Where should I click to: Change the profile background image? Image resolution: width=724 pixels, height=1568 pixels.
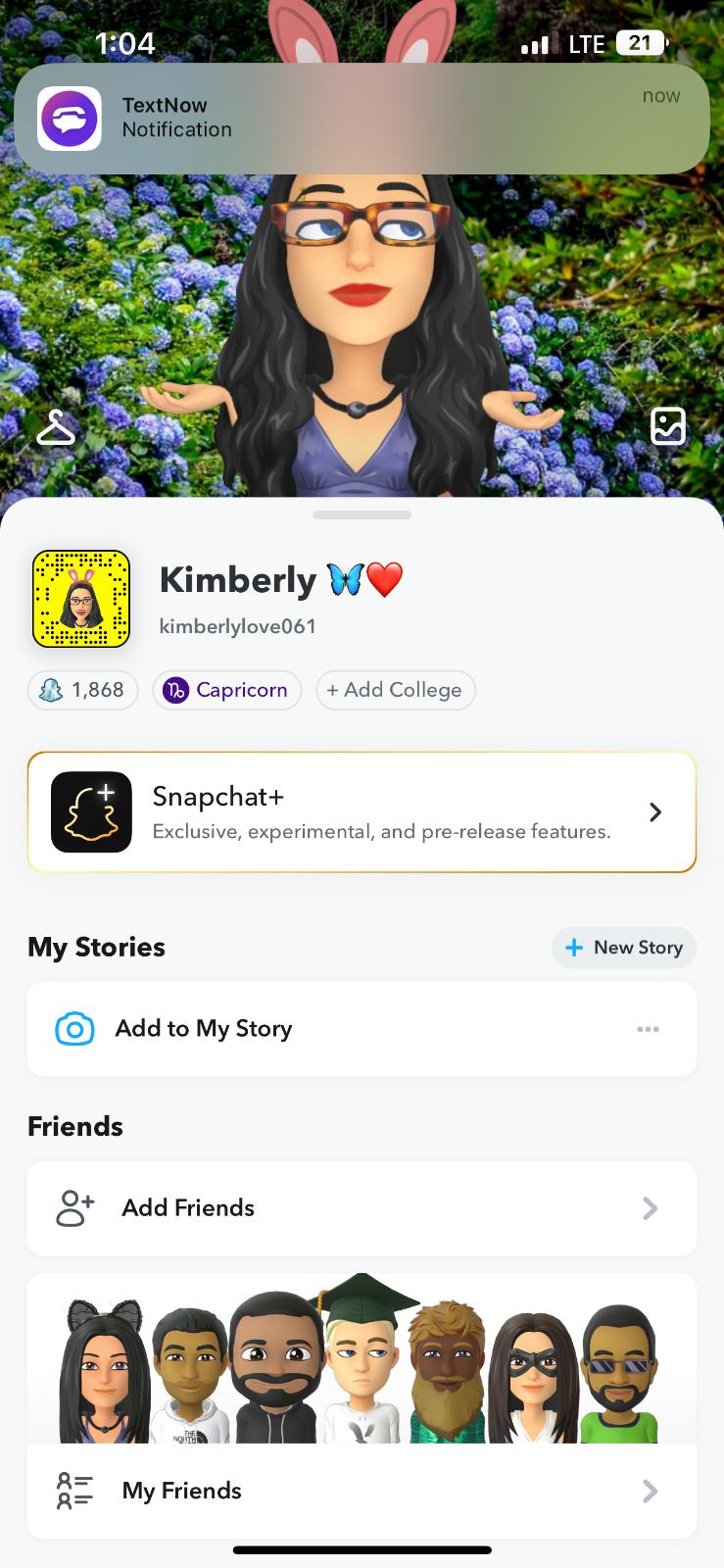(667, 426)
